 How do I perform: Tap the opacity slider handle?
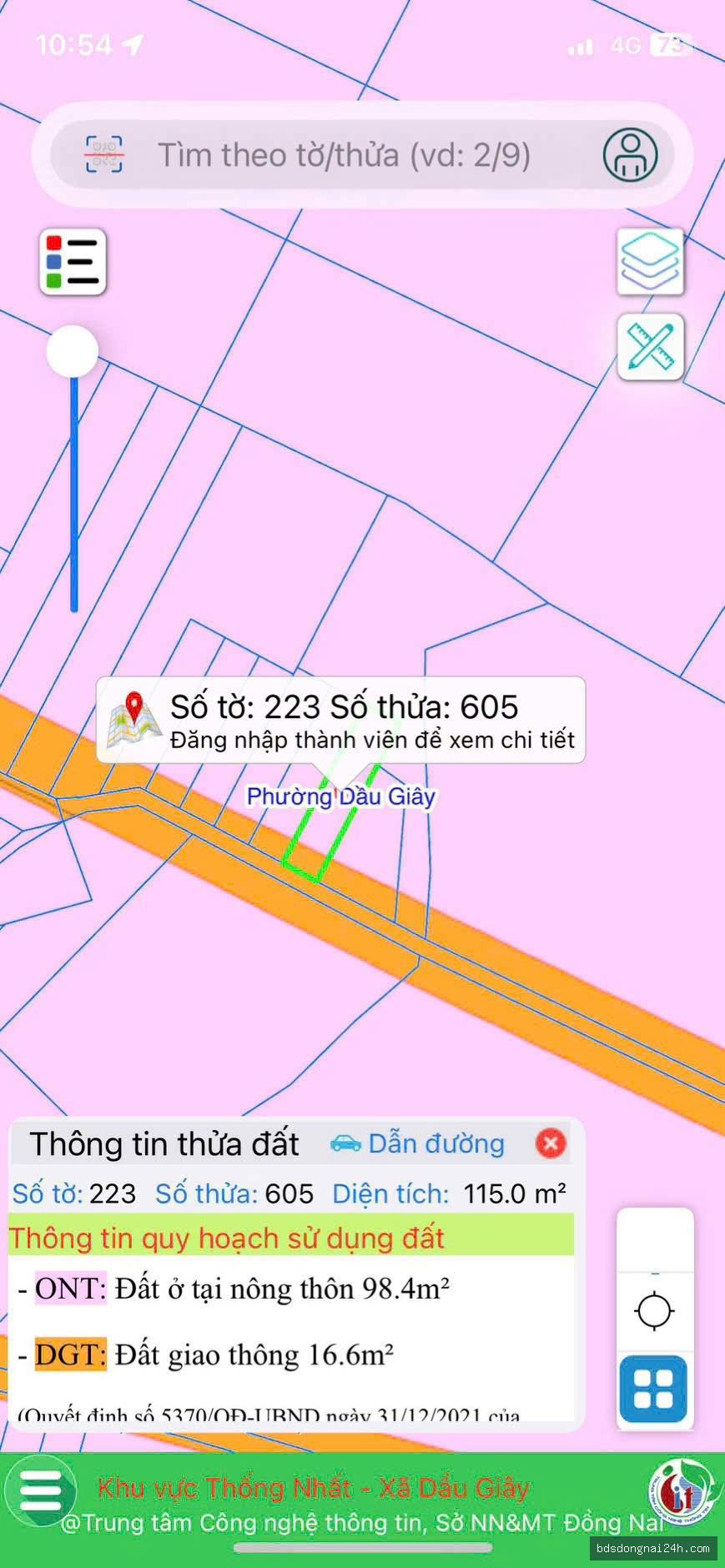[73, 351]
